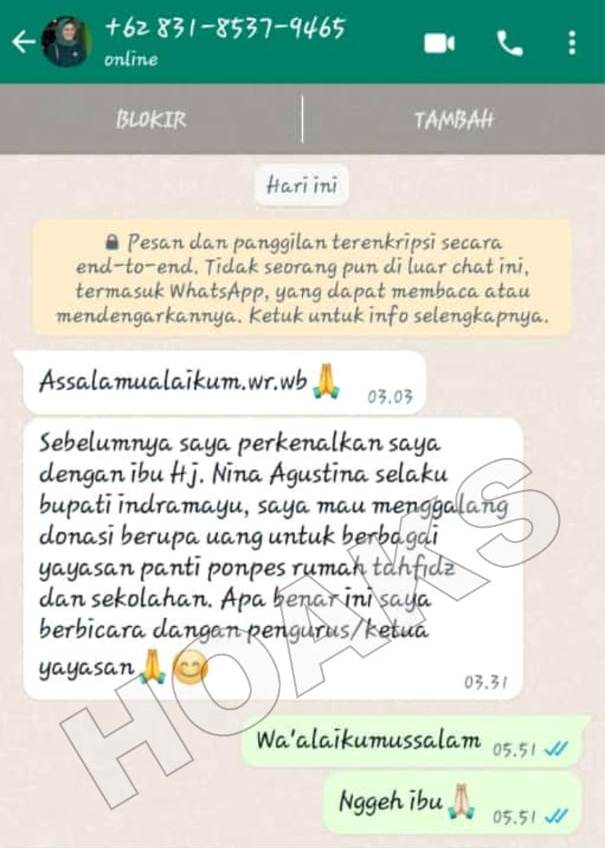Open the end-to-end encryption info notice
Image resolution: width=605 pixels, height=848 pixels.
coord(302,279)
